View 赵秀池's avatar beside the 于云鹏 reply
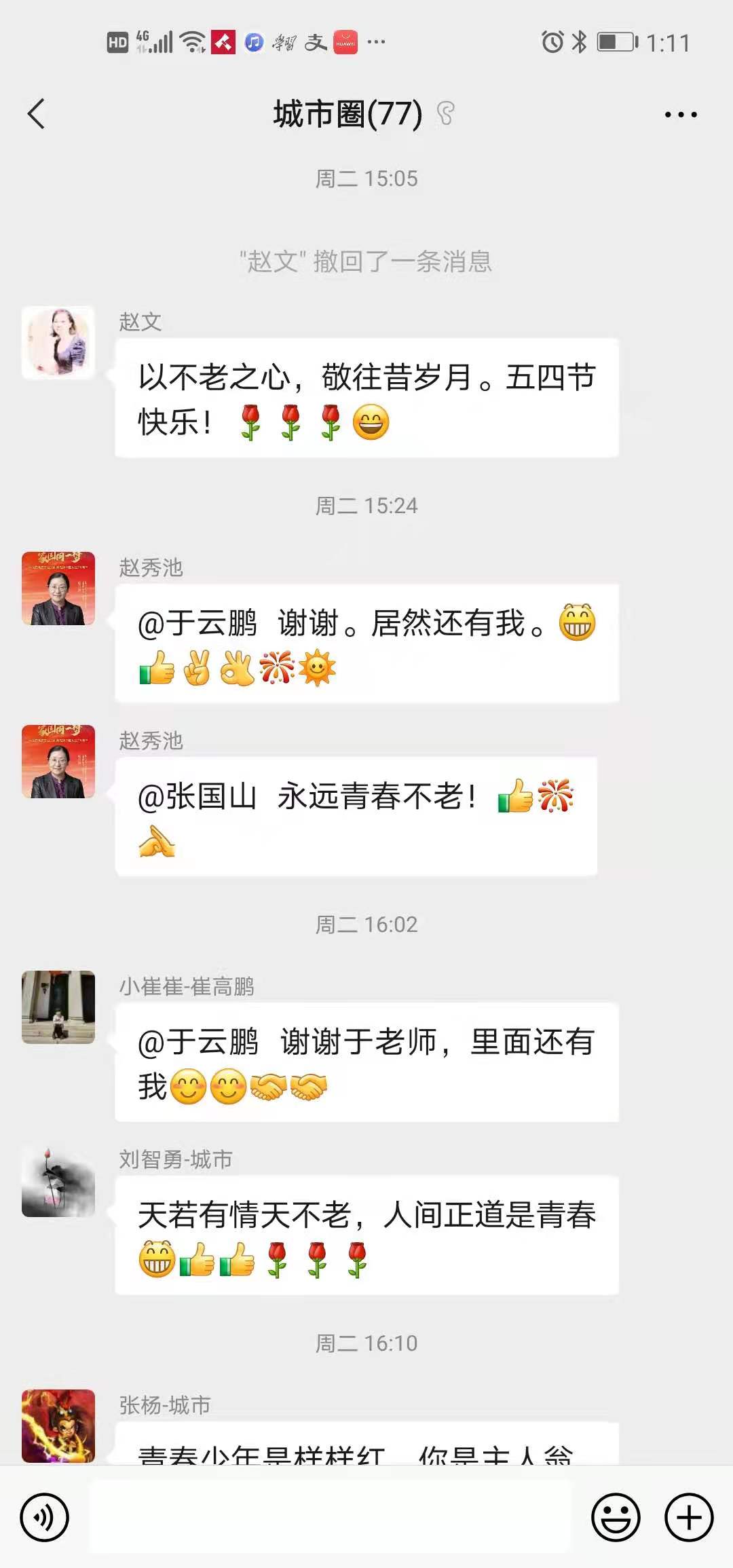 point(58,588)
